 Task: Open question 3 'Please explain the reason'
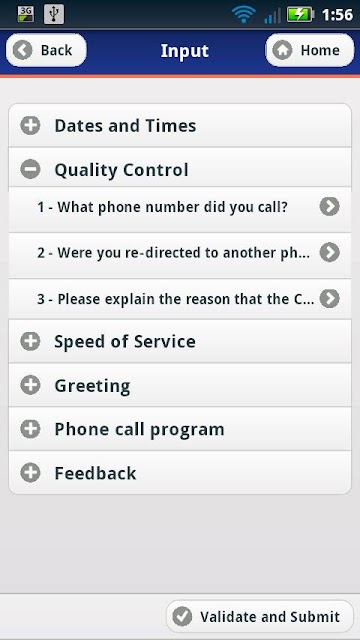(x=180, y=299)
